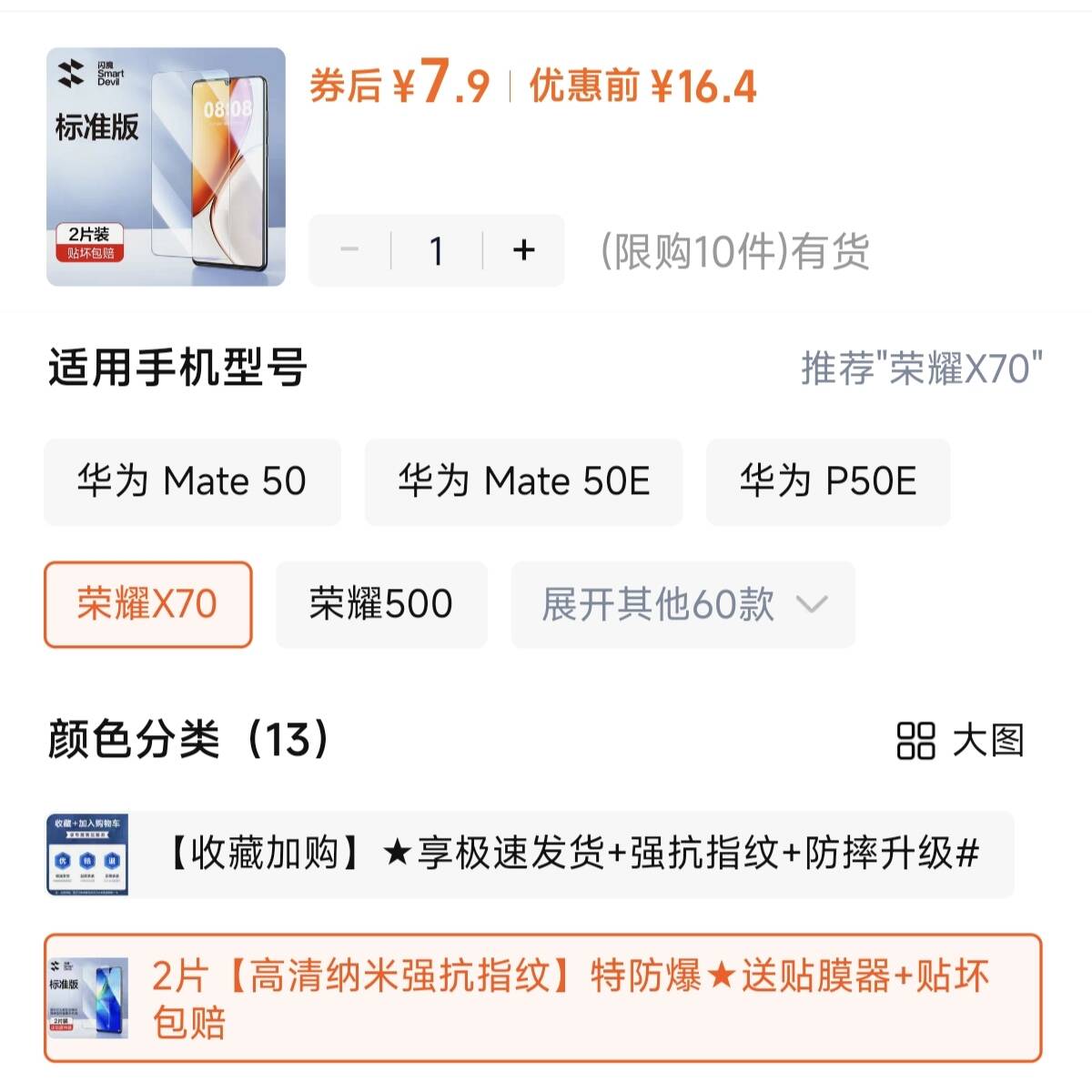This screenshot has width=1092, height=1092.
Task: Select the 华为 Mate 50E model
Action: point(523,481)
